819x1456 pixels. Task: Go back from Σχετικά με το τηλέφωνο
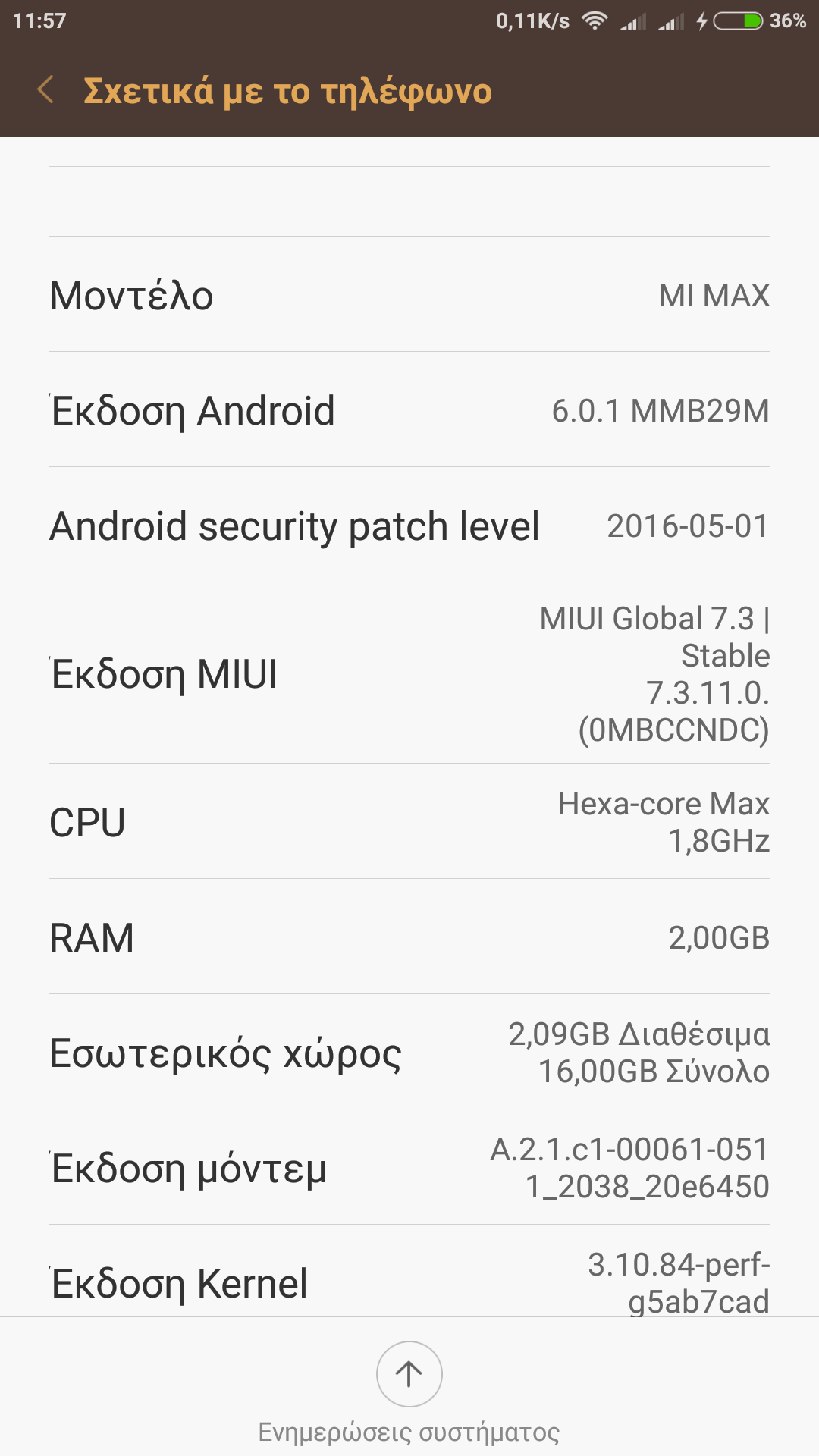pyautogui.click(x=45, y=90)
